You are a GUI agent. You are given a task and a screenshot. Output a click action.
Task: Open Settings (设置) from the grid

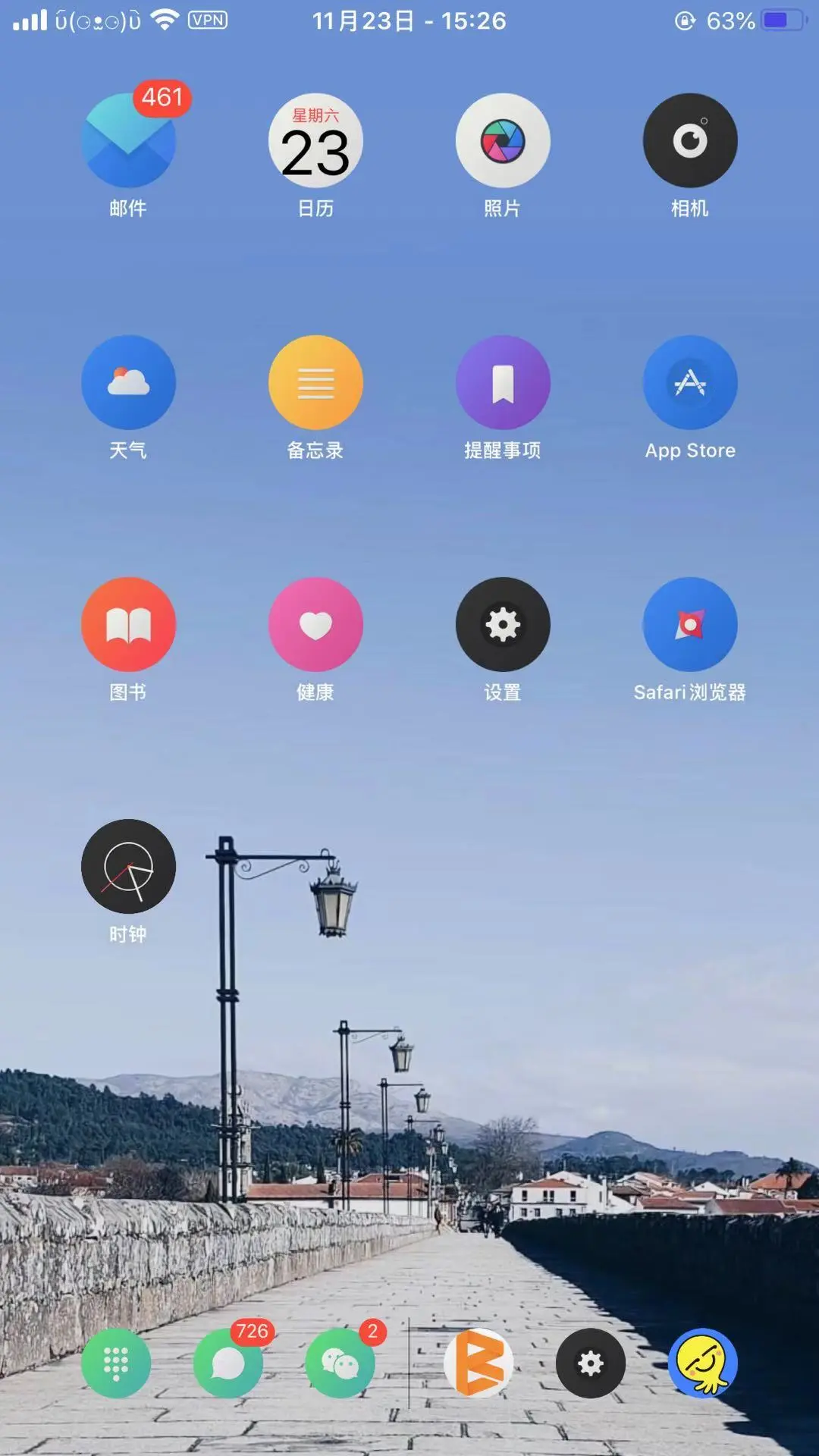(x=503, y=625)
